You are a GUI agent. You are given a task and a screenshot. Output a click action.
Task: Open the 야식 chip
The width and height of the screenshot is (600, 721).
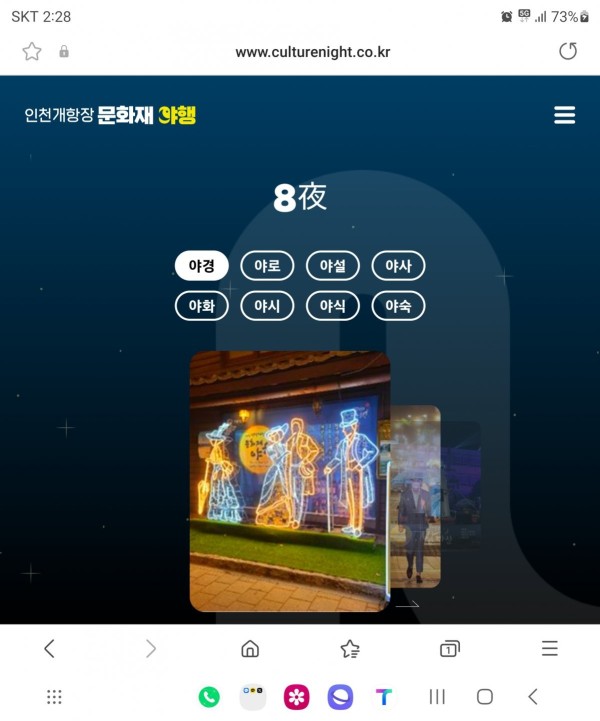tap(332, 306)
